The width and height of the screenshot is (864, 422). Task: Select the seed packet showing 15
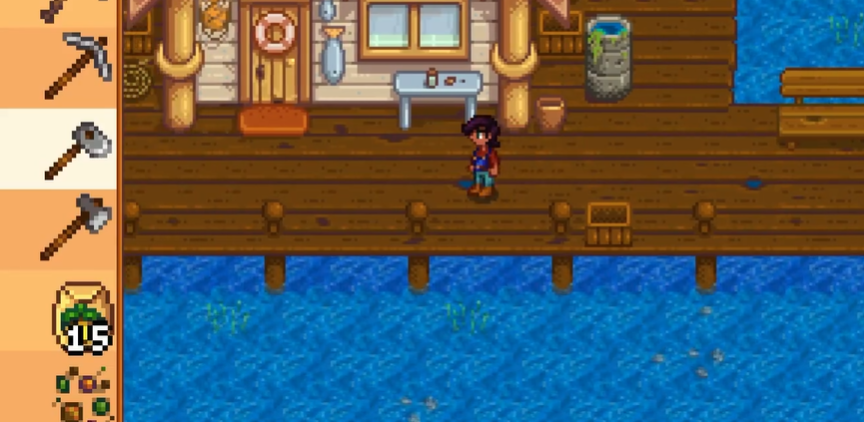[82, 318]
